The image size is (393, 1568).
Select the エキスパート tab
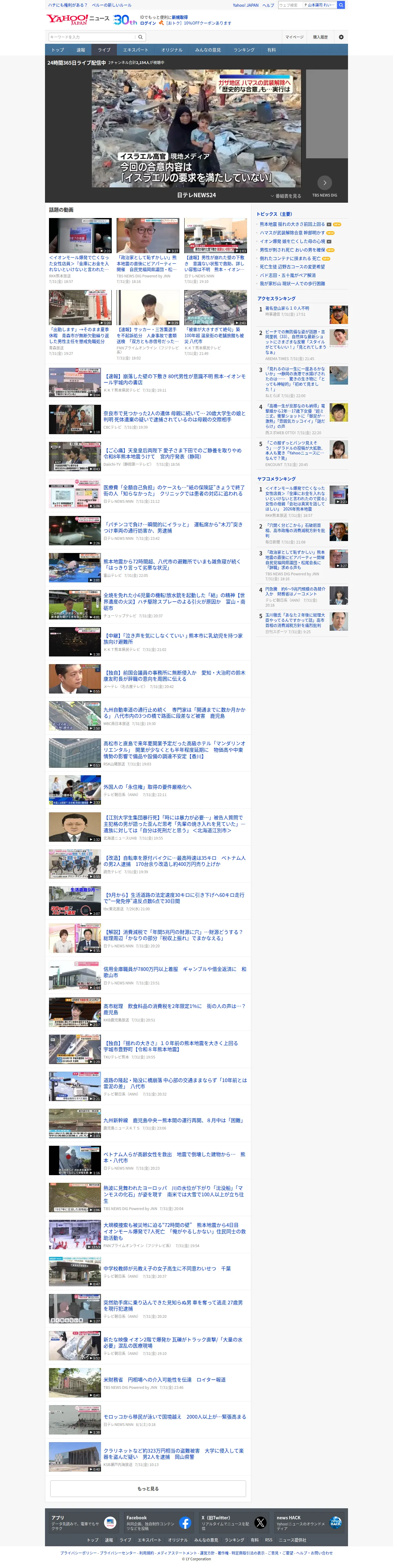pos(136,50)
